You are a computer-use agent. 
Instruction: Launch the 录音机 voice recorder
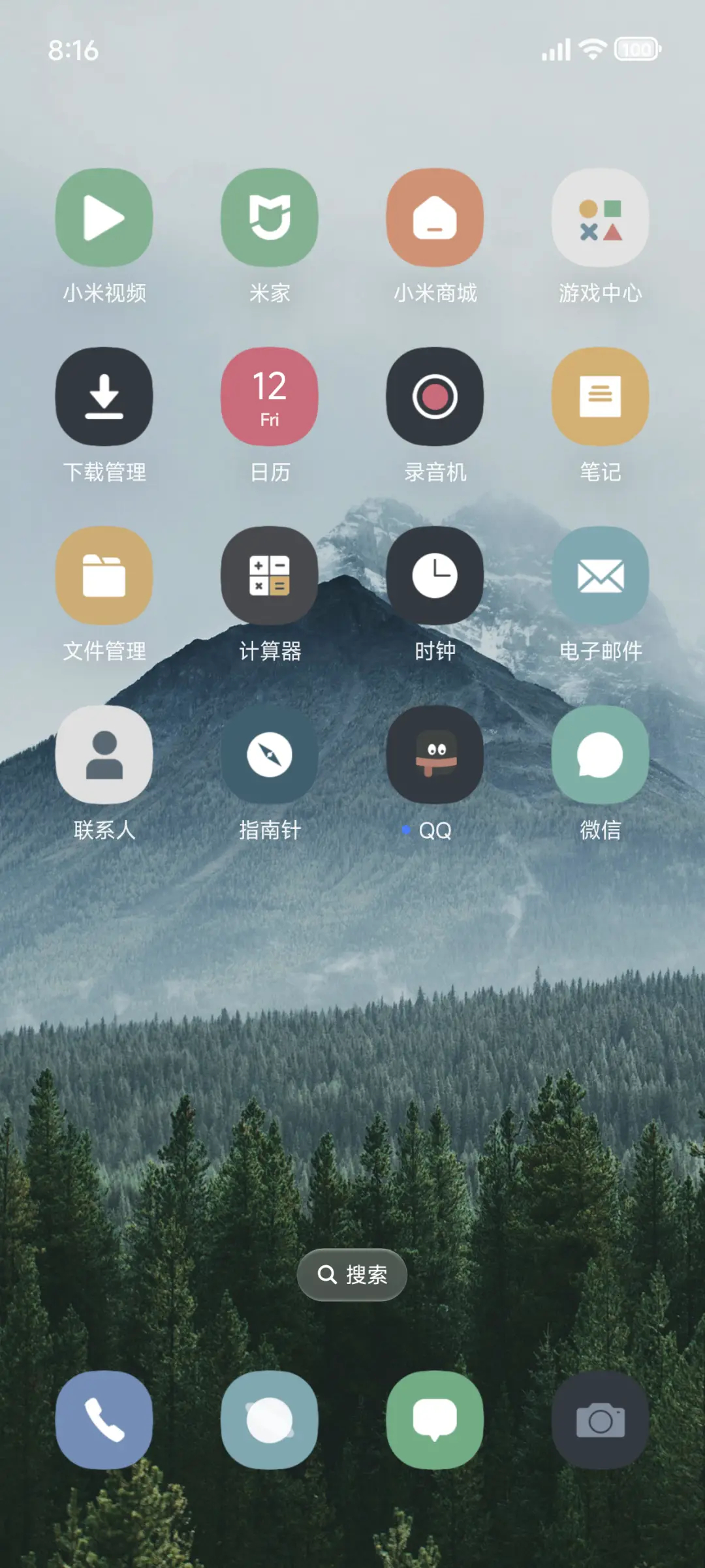(435, 396)
